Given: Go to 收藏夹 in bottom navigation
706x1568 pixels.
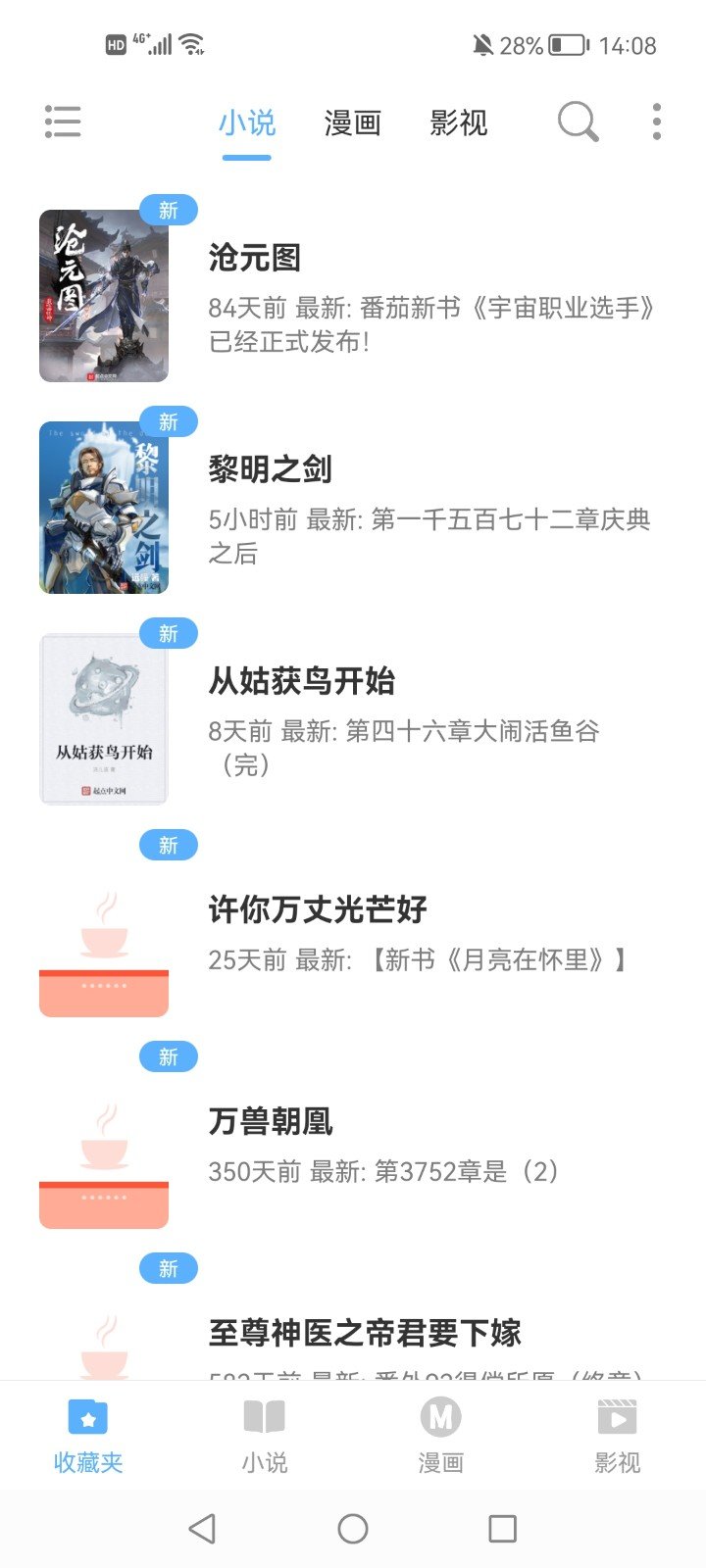Looking at the screenshot, I should pos(88,1436).
